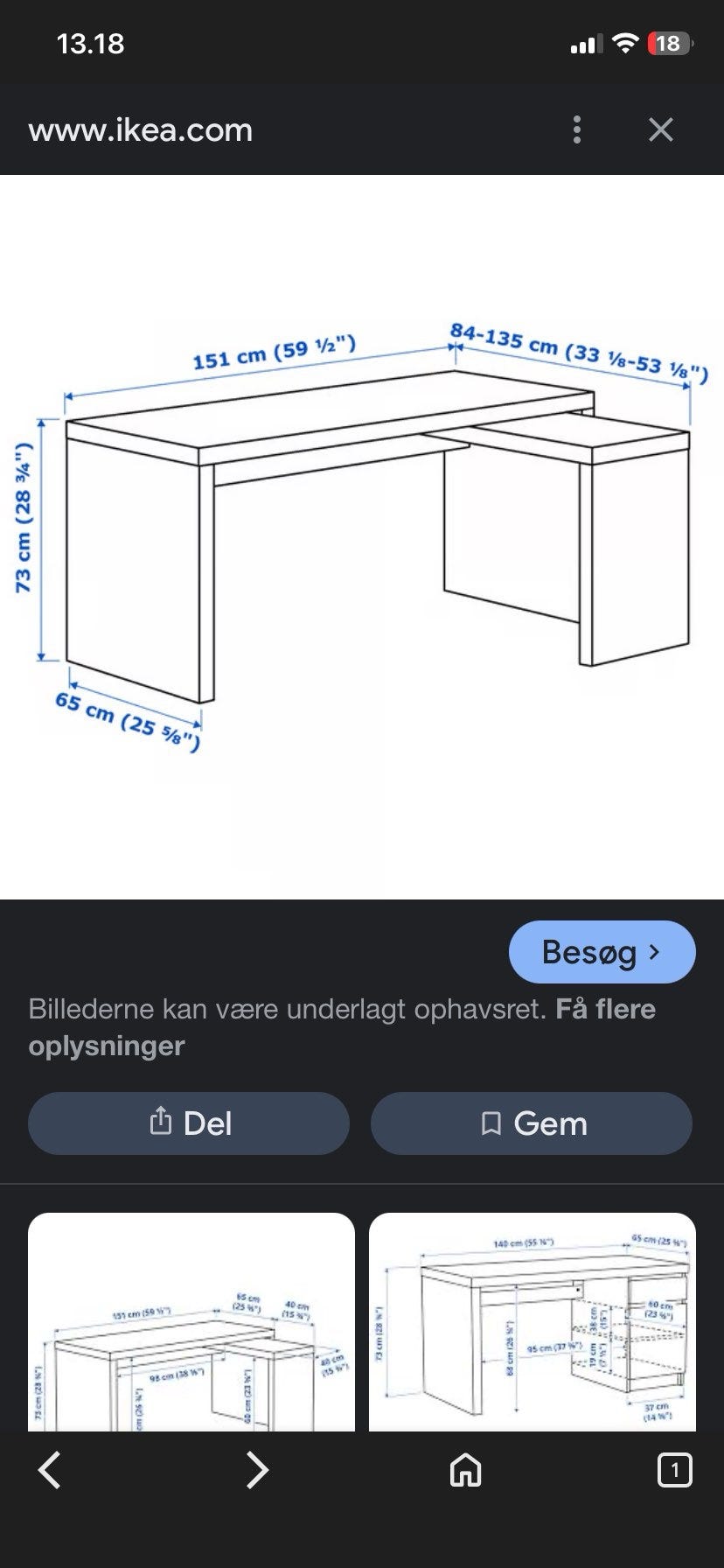
Task: Open the browser overflow menu (three dots)
Action: tap(577, 129)
